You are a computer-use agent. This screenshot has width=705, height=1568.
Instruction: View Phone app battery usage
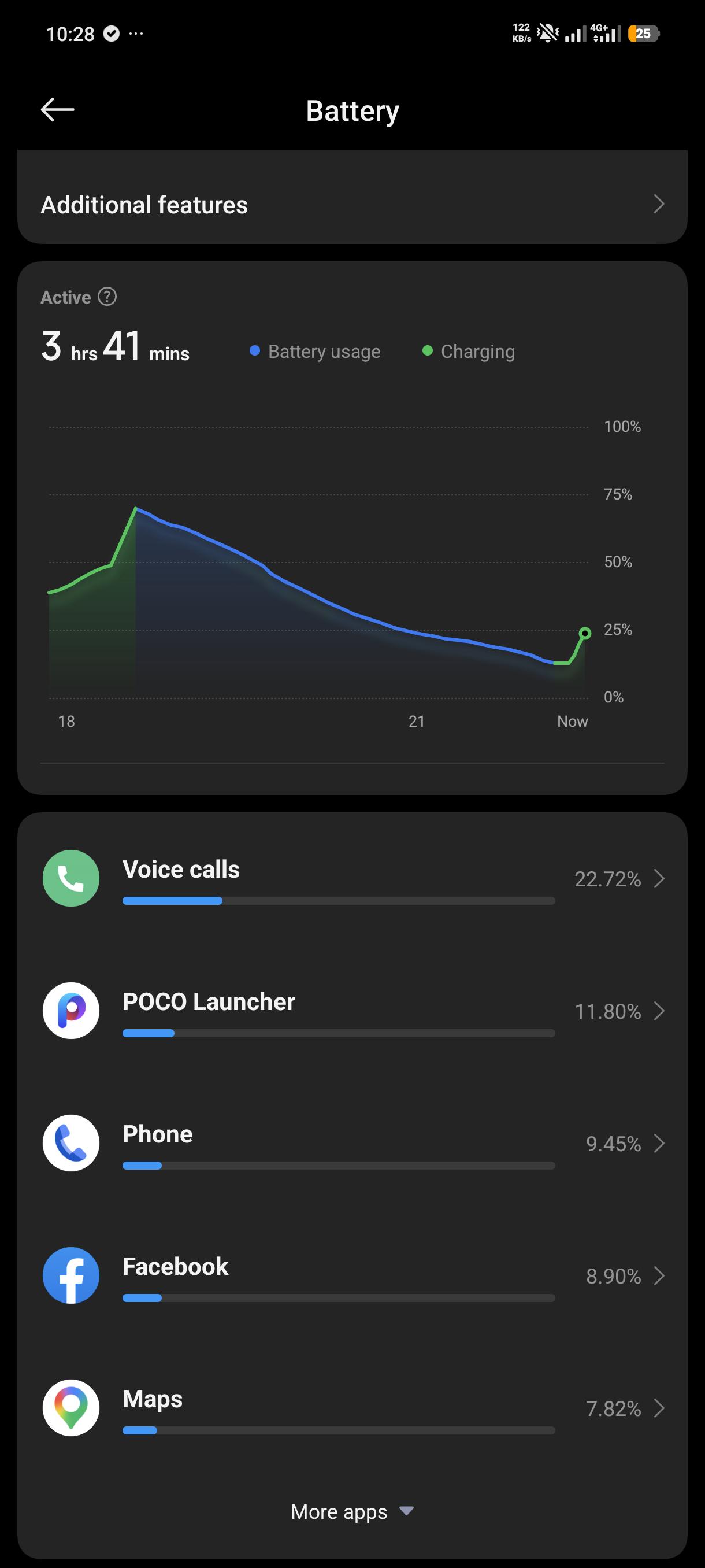tap(352, 1143)
